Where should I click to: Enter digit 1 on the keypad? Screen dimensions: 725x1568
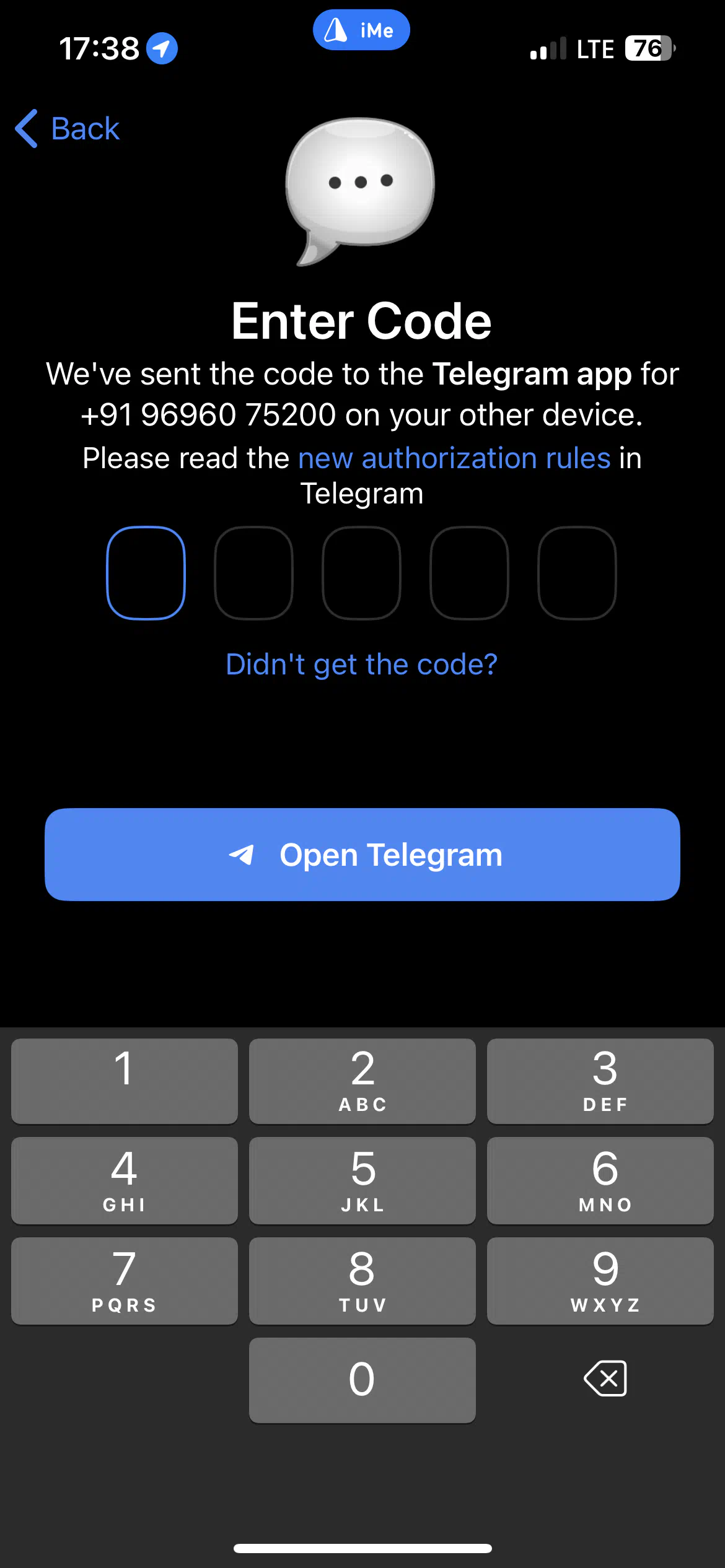[x=125, y=1081]
